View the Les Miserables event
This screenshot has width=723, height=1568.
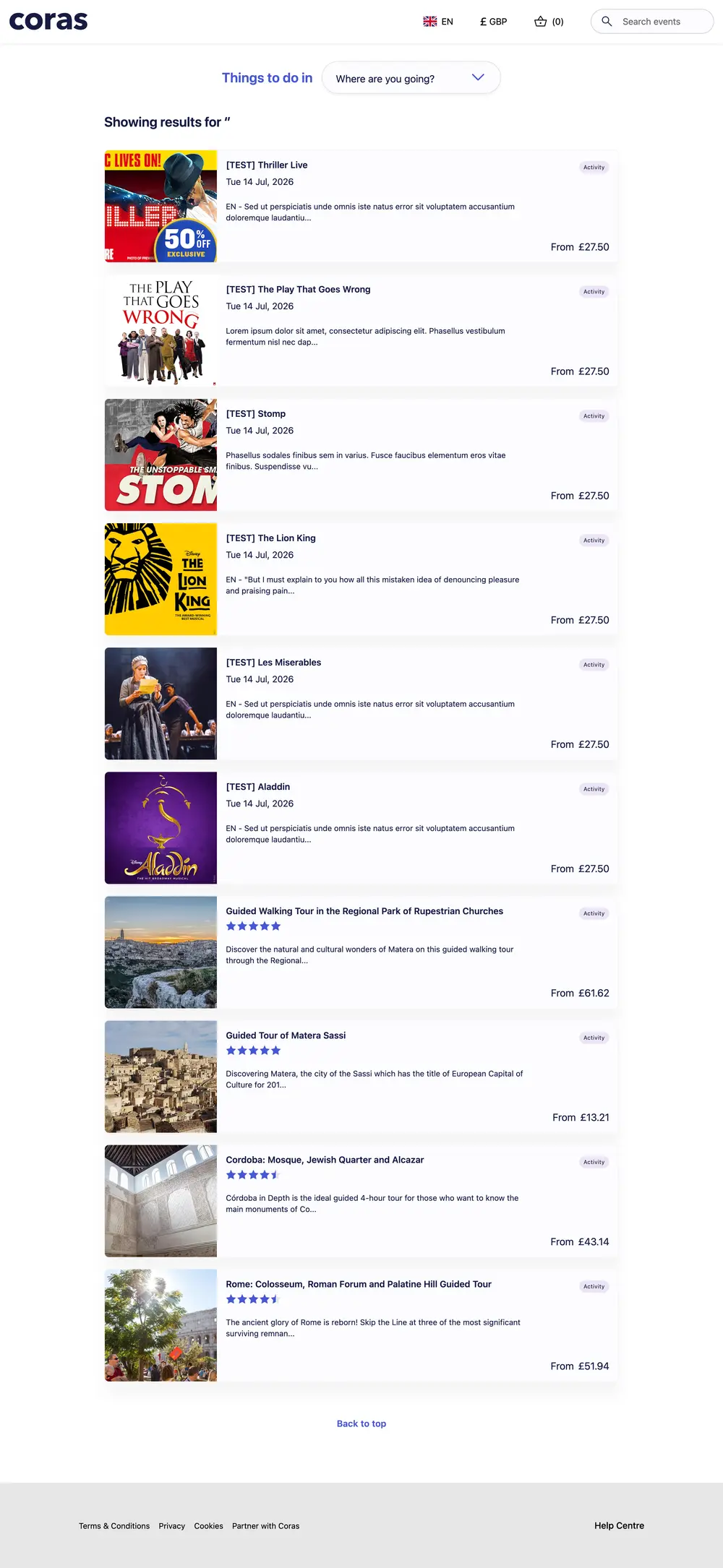click(361, 703)
